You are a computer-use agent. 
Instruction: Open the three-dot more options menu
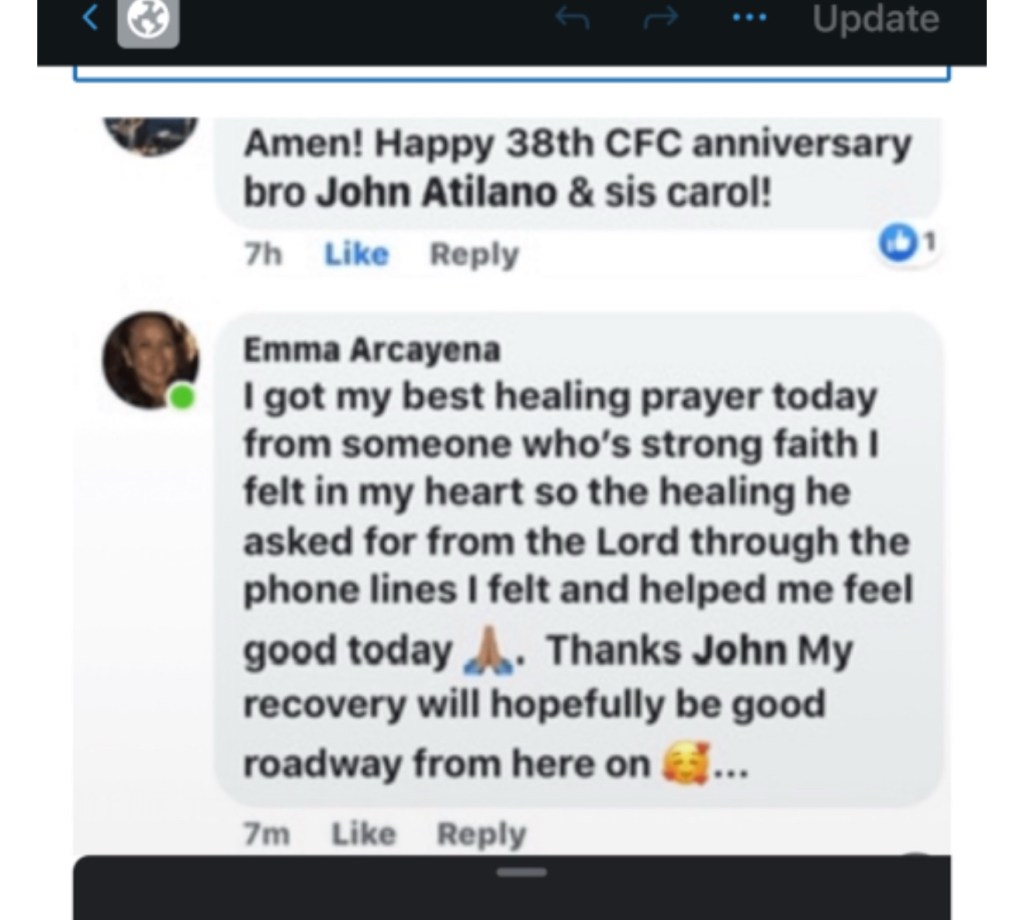coord(750,19)
